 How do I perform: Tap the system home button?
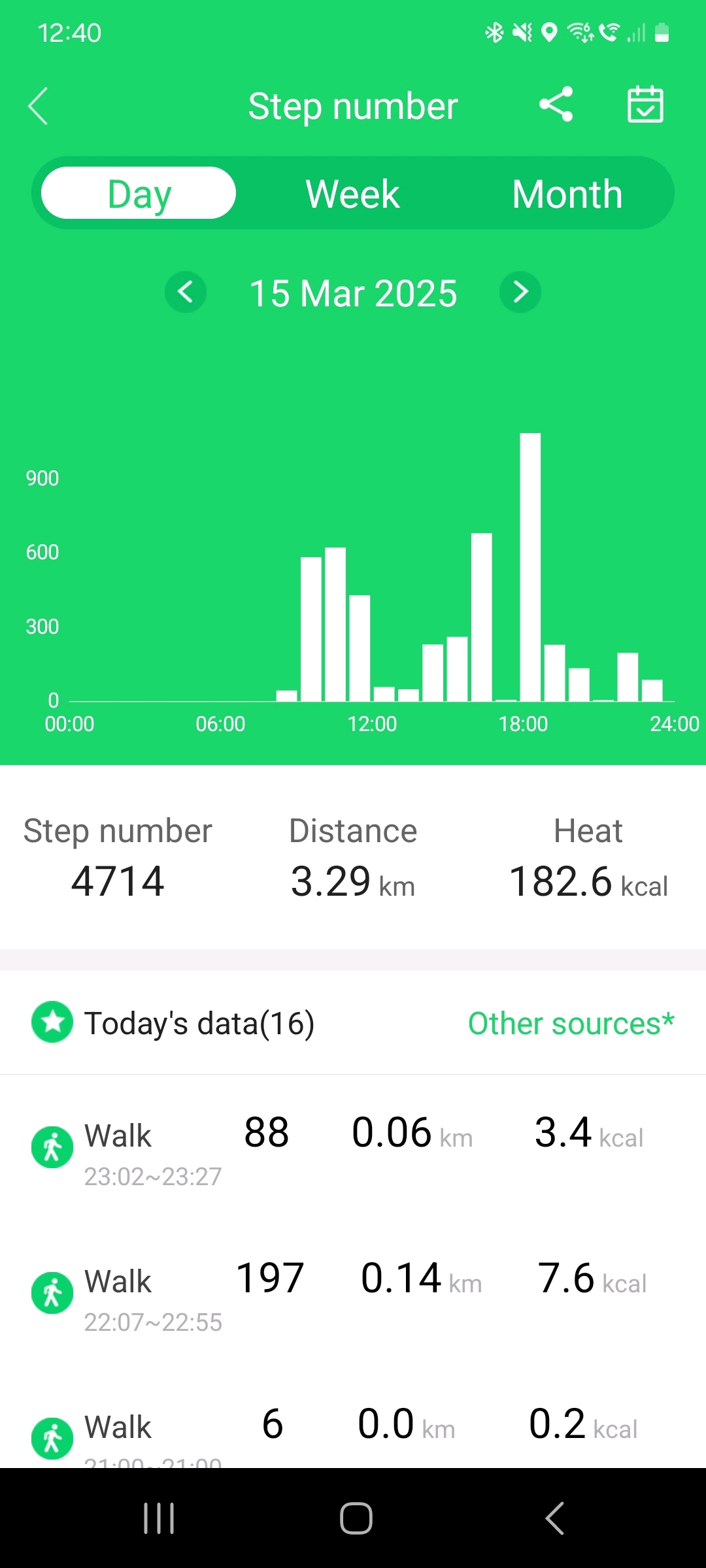pyautogui.click(x=356, y=1518)
